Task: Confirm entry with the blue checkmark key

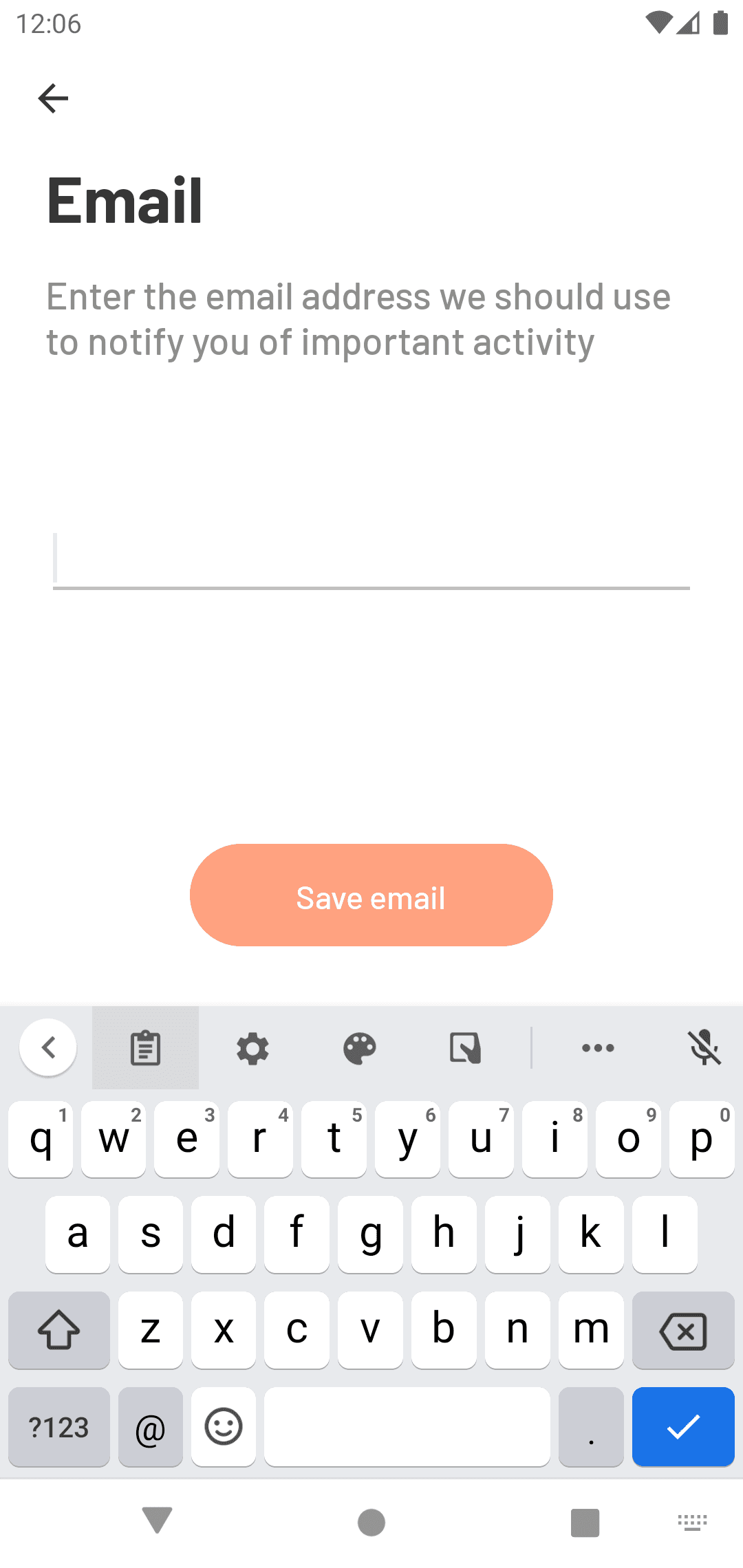Action: [683, 1427]
